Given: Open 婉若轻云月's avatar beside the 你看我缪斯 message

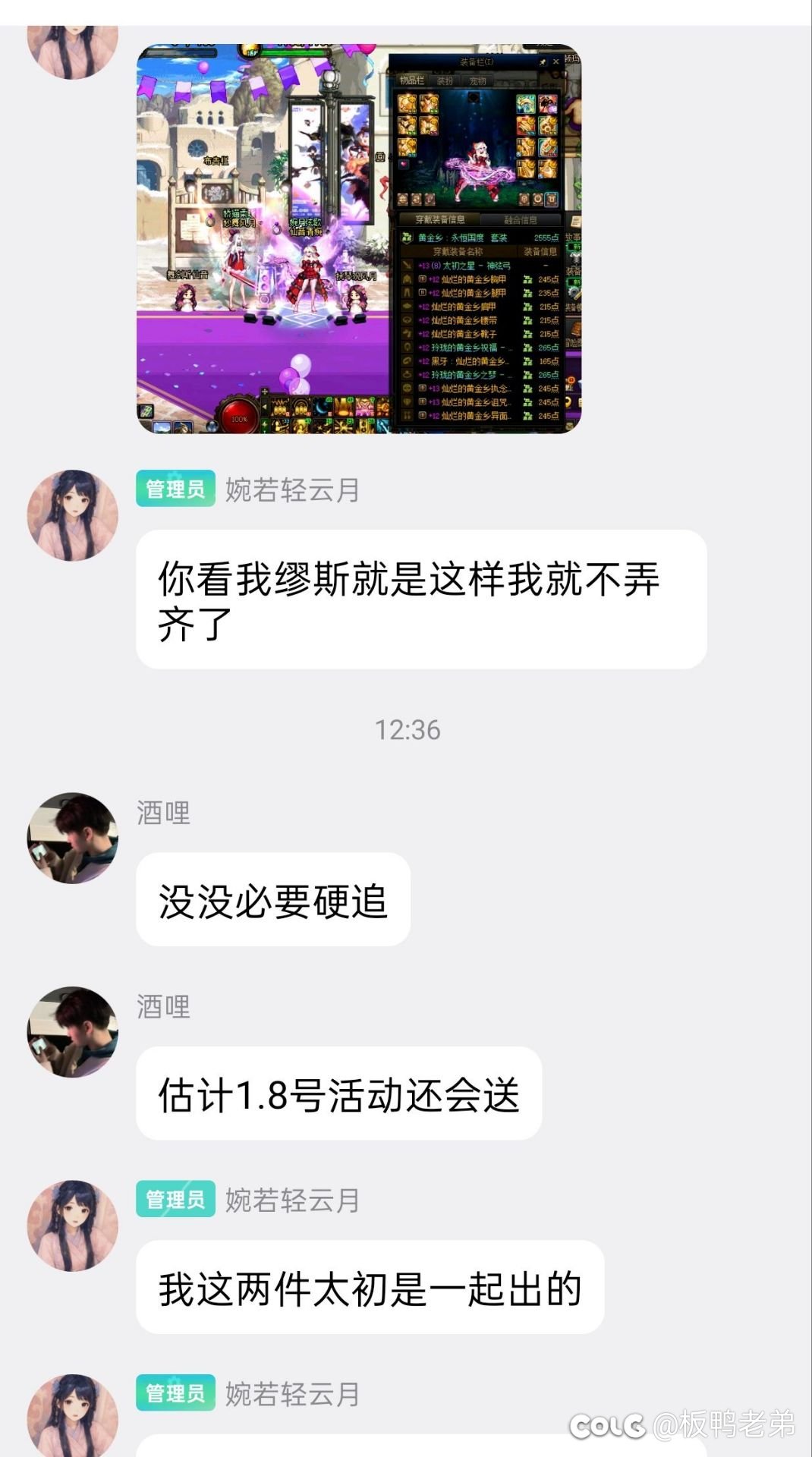Looking at the screenshot, I should tap(73, 515).
